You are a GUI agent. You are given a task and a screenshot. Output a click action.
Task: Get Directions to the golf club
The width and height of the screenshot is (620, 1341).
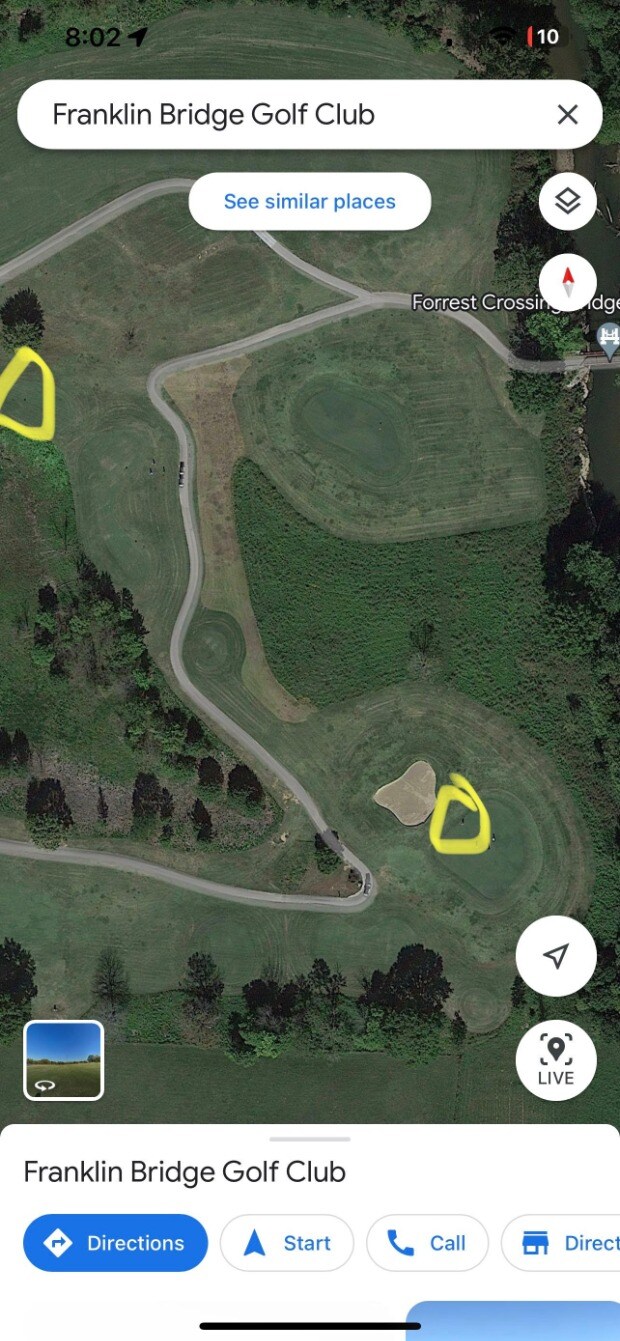tap(115, 1243)
